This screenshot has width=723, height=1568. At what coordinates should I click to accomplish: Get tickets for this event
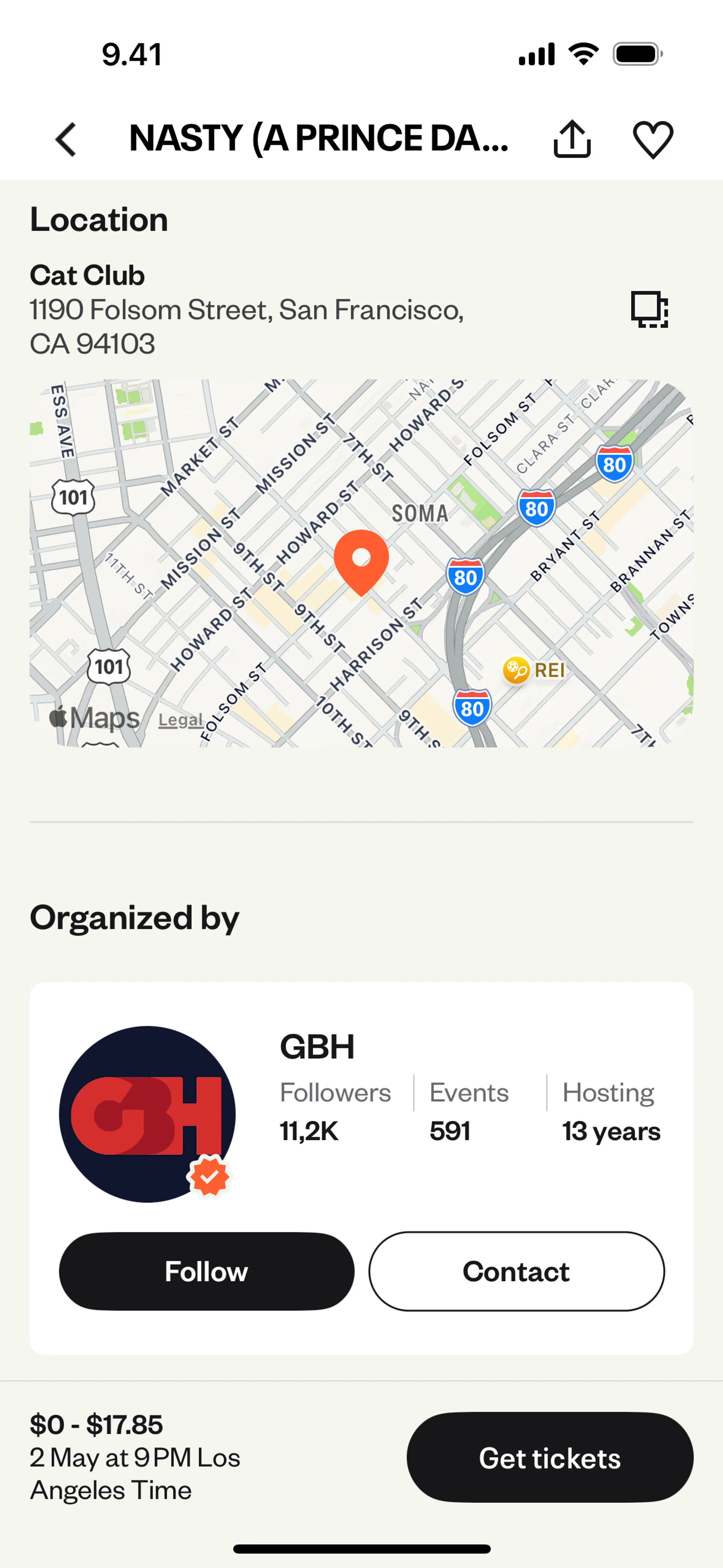[x=549, y=1458]
